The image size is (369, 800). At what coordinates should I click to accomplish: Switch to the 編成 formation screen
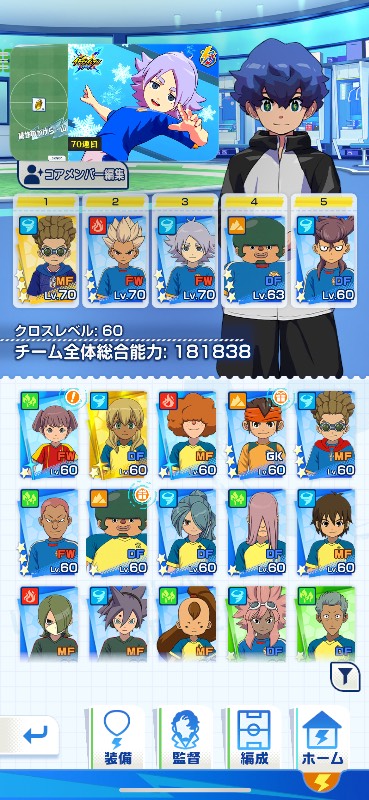tap(254, 738)
